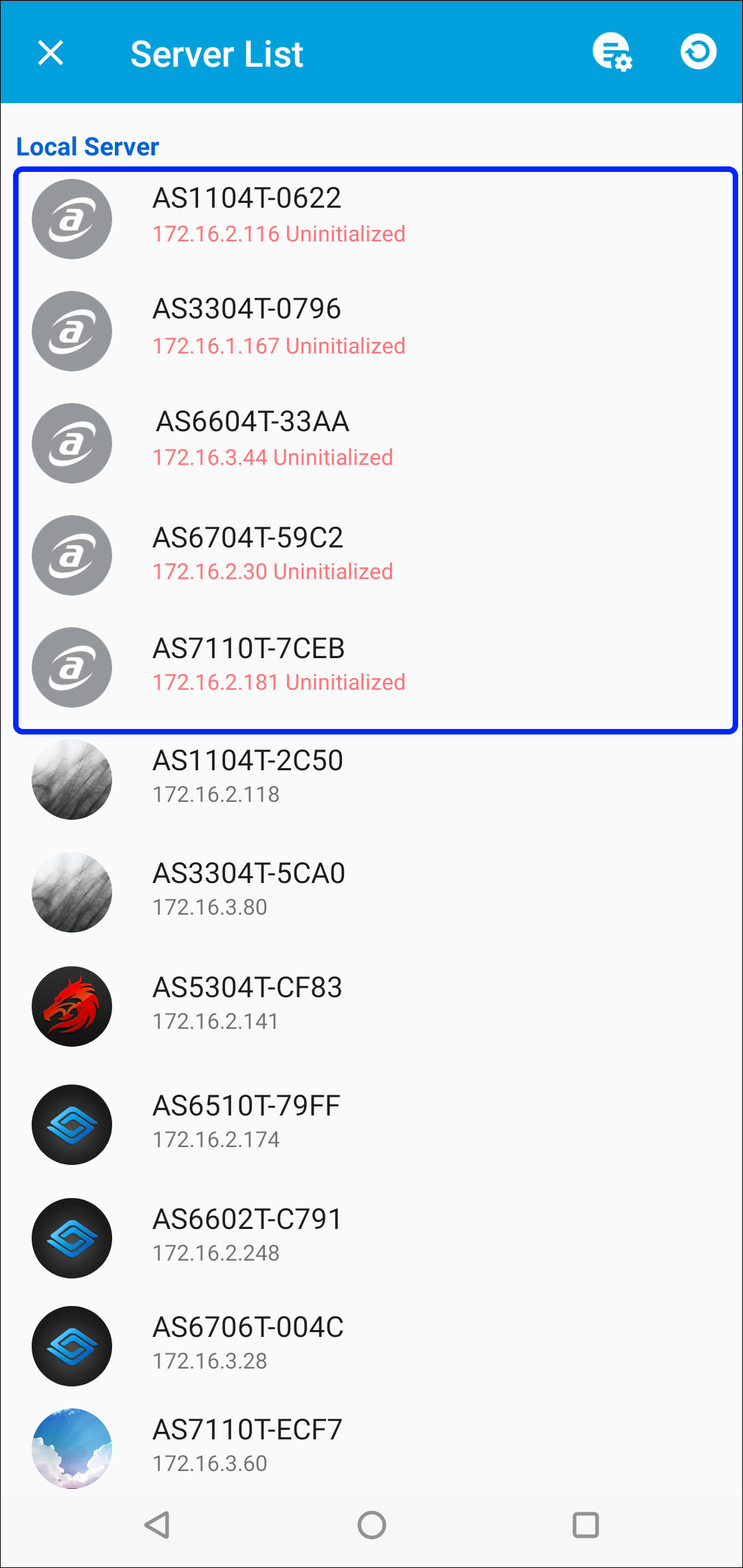The height and width of the screenshot is (1568, 743).
Task: Choose server AS6510T-79FF
Action: click(371, 1124)
